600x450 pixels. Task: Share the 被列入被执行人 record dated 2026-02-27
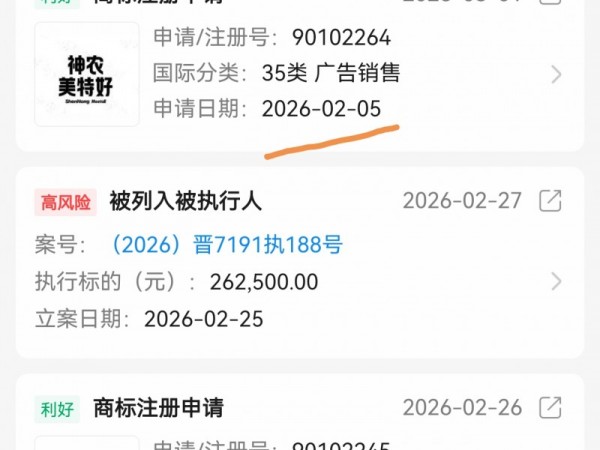(550, 200)
